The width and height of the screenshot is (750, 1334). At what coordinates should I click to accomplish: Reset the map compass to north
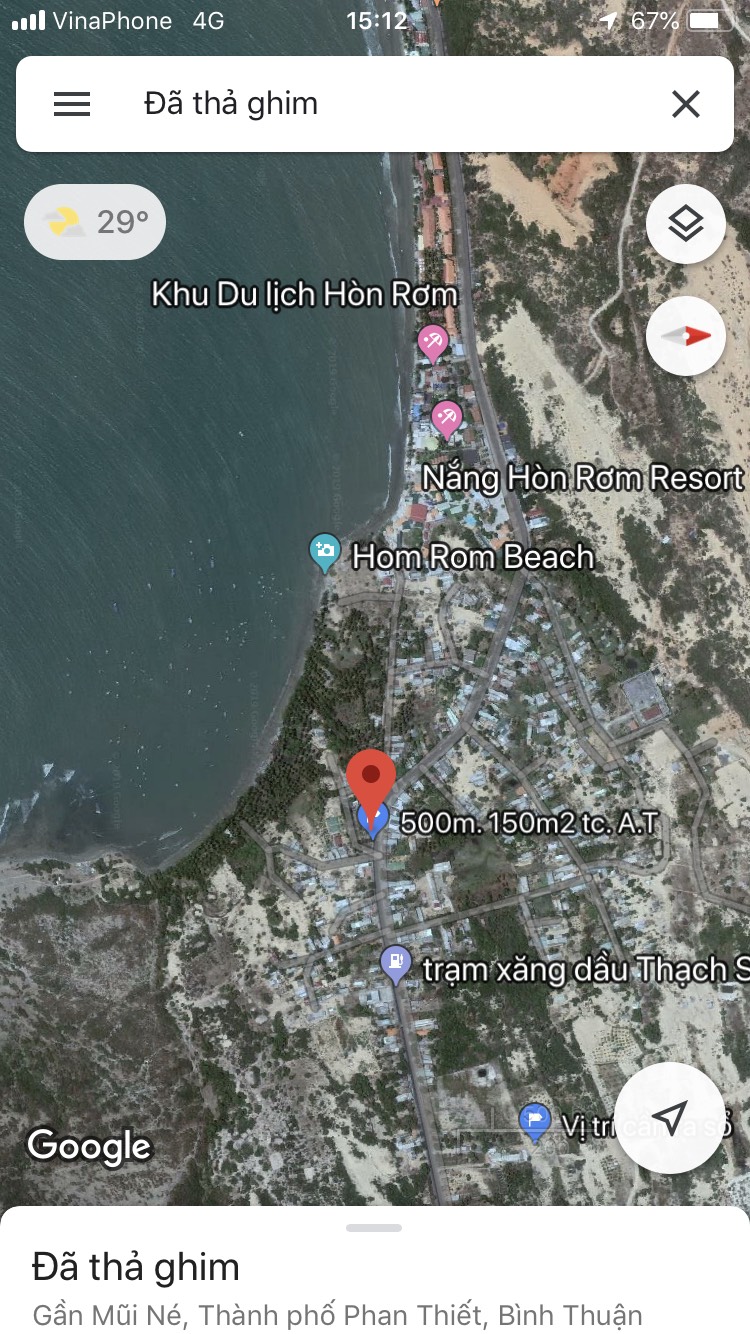(686, 336)
